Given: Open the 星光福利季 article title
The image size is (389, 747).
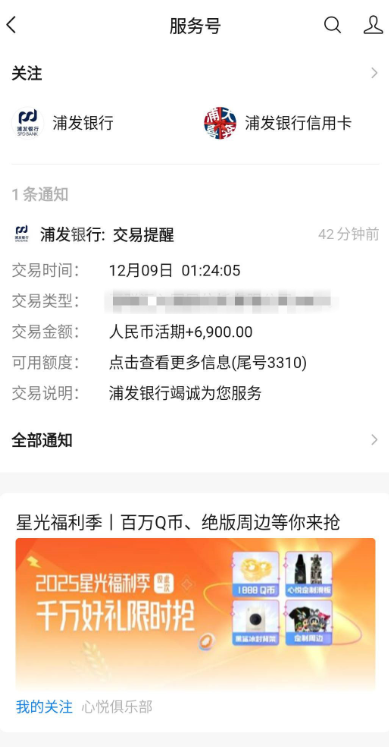Looking at the screenshot, I should click(x=178, y=522).
